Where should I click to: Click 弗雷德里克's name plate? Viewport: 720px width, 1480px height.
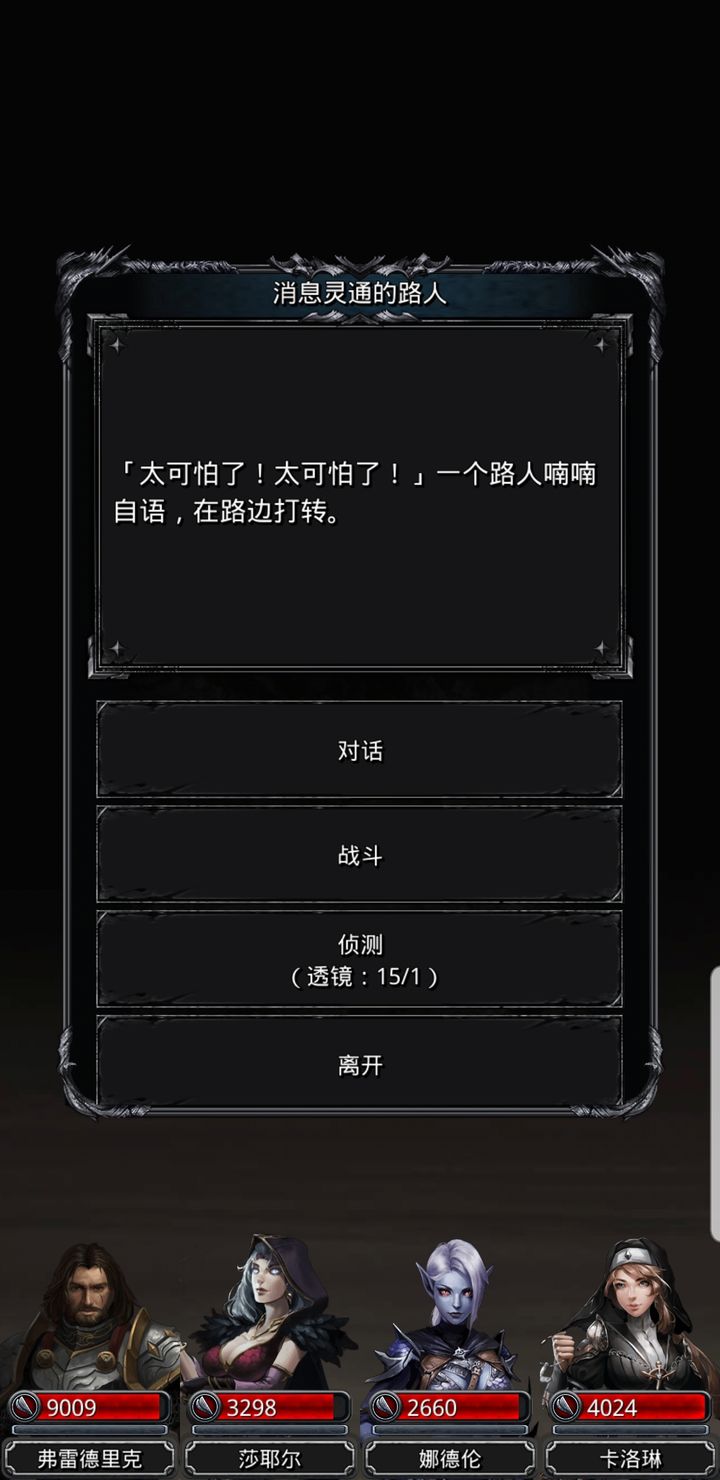point(90,1460)
